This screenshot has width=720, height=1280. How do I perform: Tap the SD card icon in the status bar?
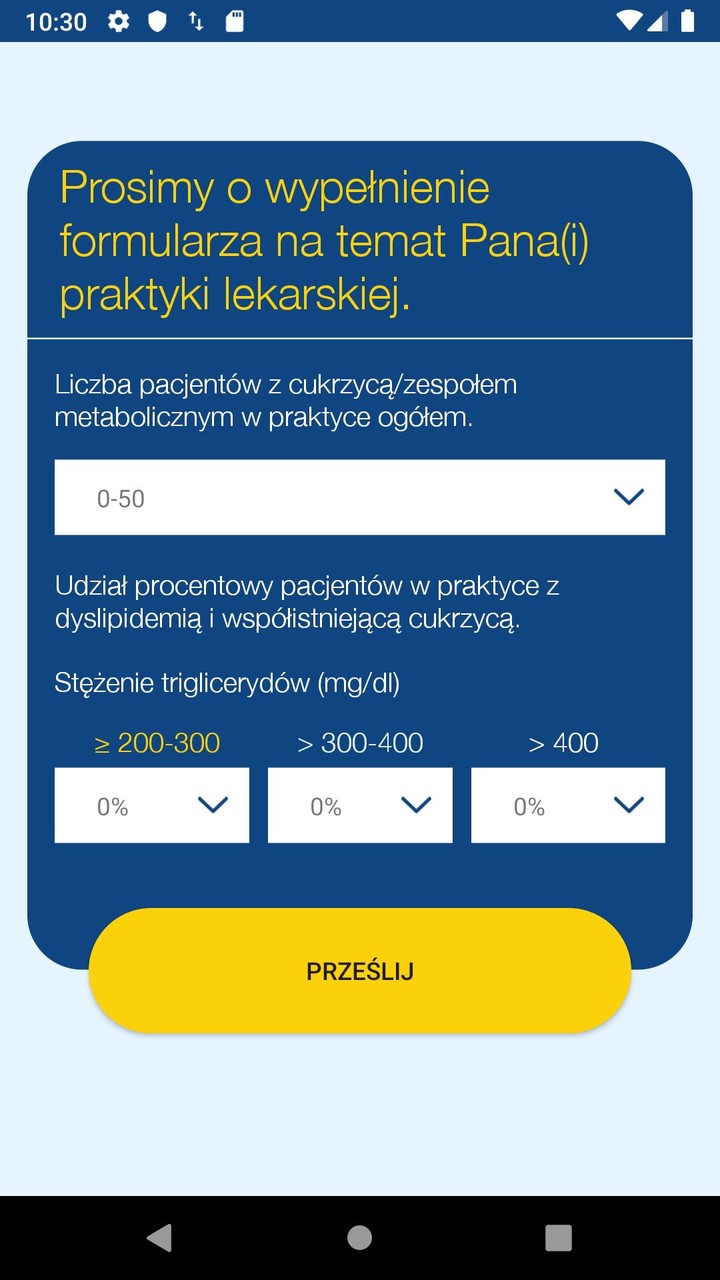tap(236, 20)
